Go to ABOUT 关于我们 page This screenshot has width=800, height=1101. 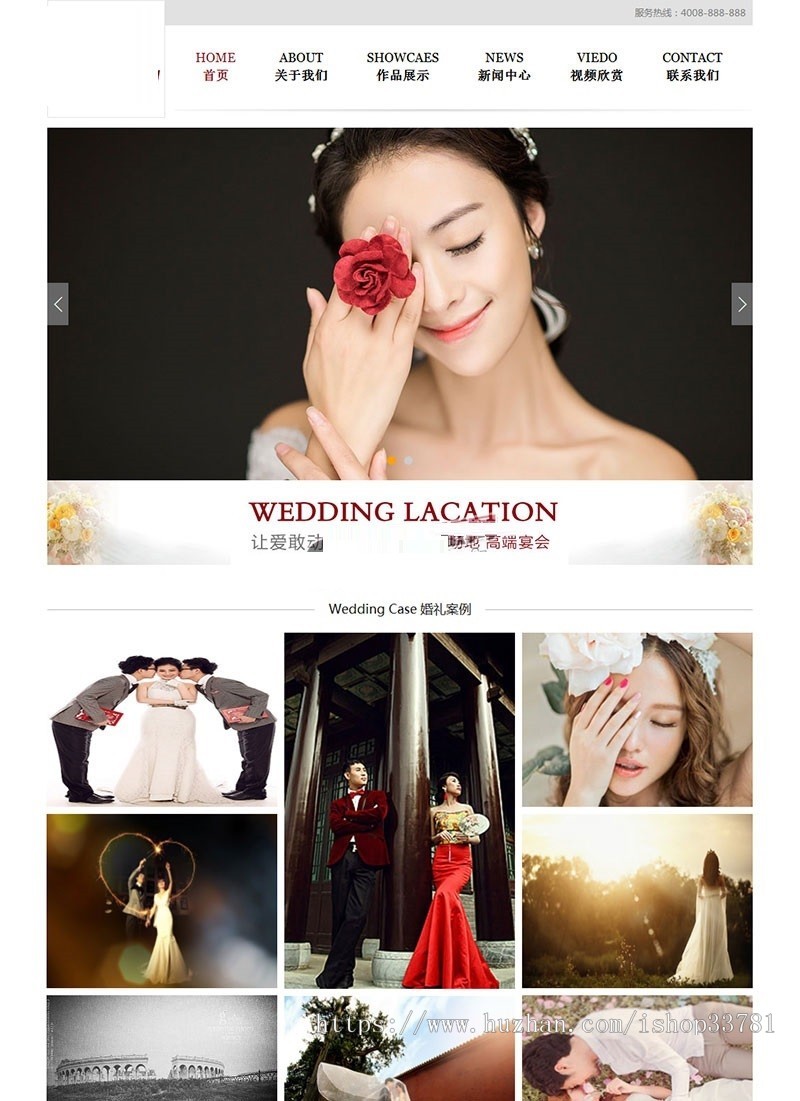tap(301, 66)
